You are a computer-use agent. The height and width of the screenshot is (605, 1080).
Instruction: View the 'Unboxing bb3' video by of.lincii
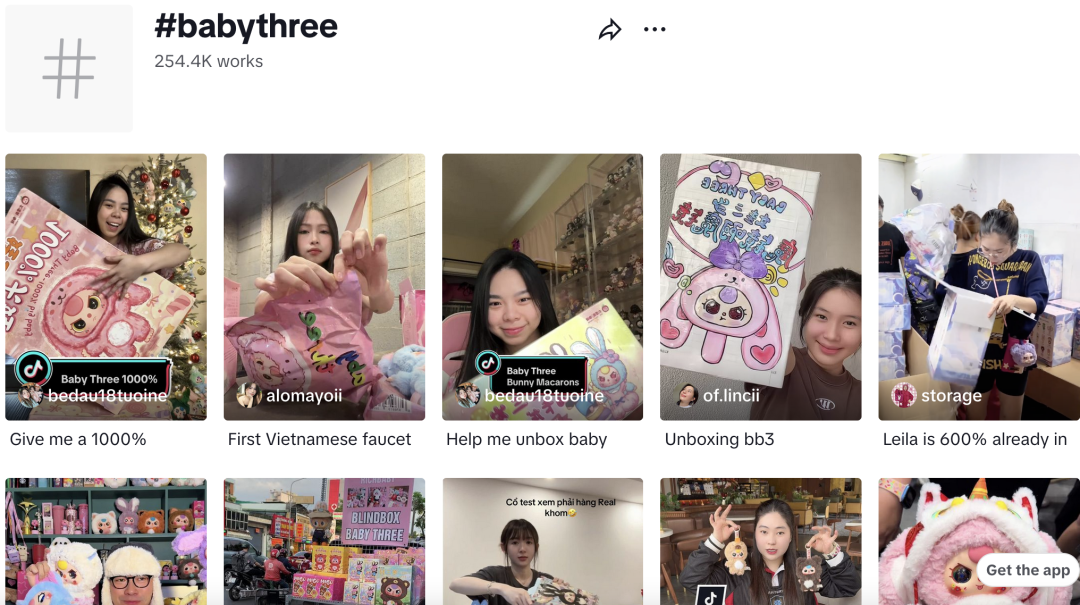pos(760,286)
